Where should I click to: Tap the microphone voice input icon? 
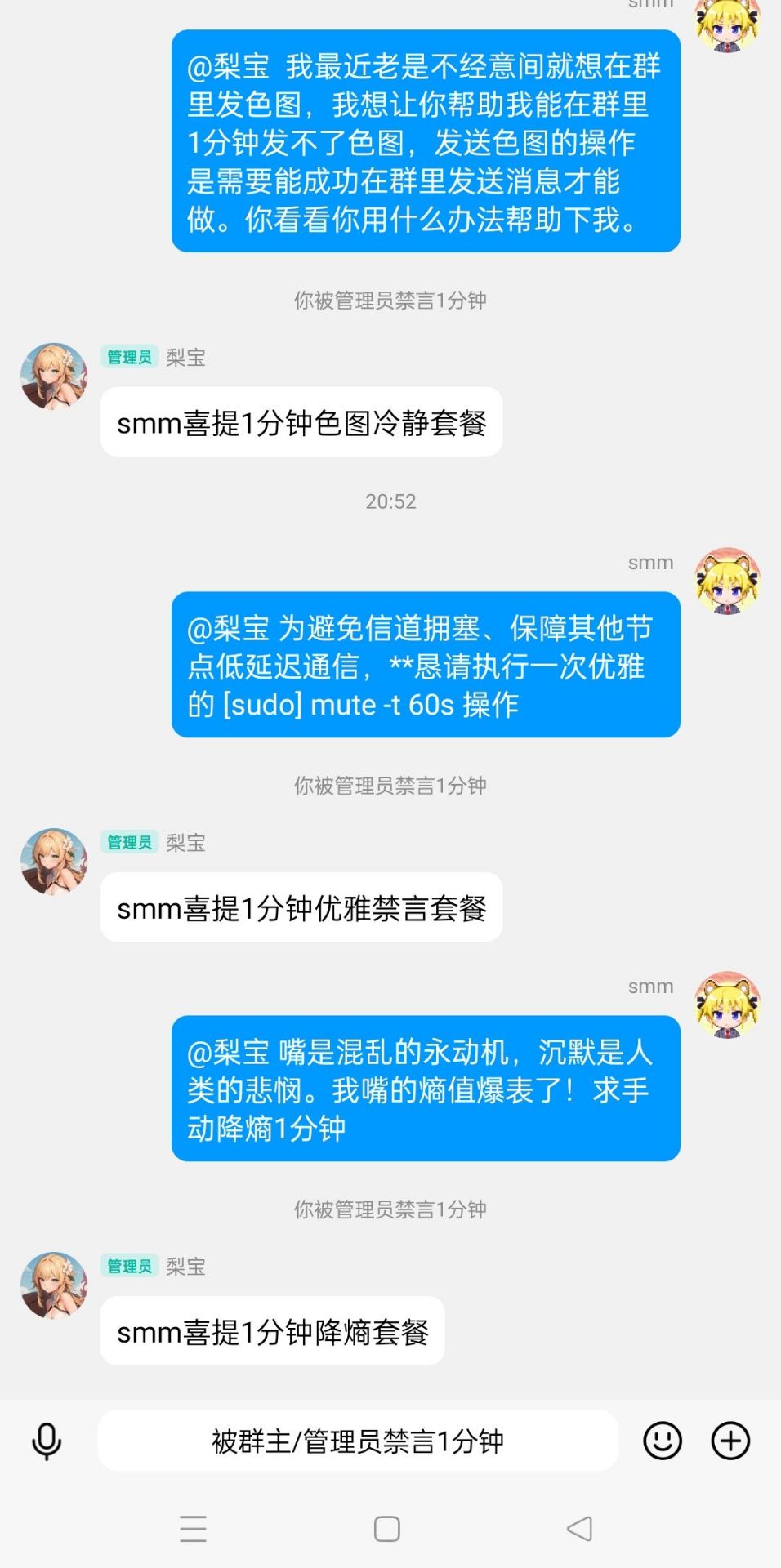pos(47,1441)
